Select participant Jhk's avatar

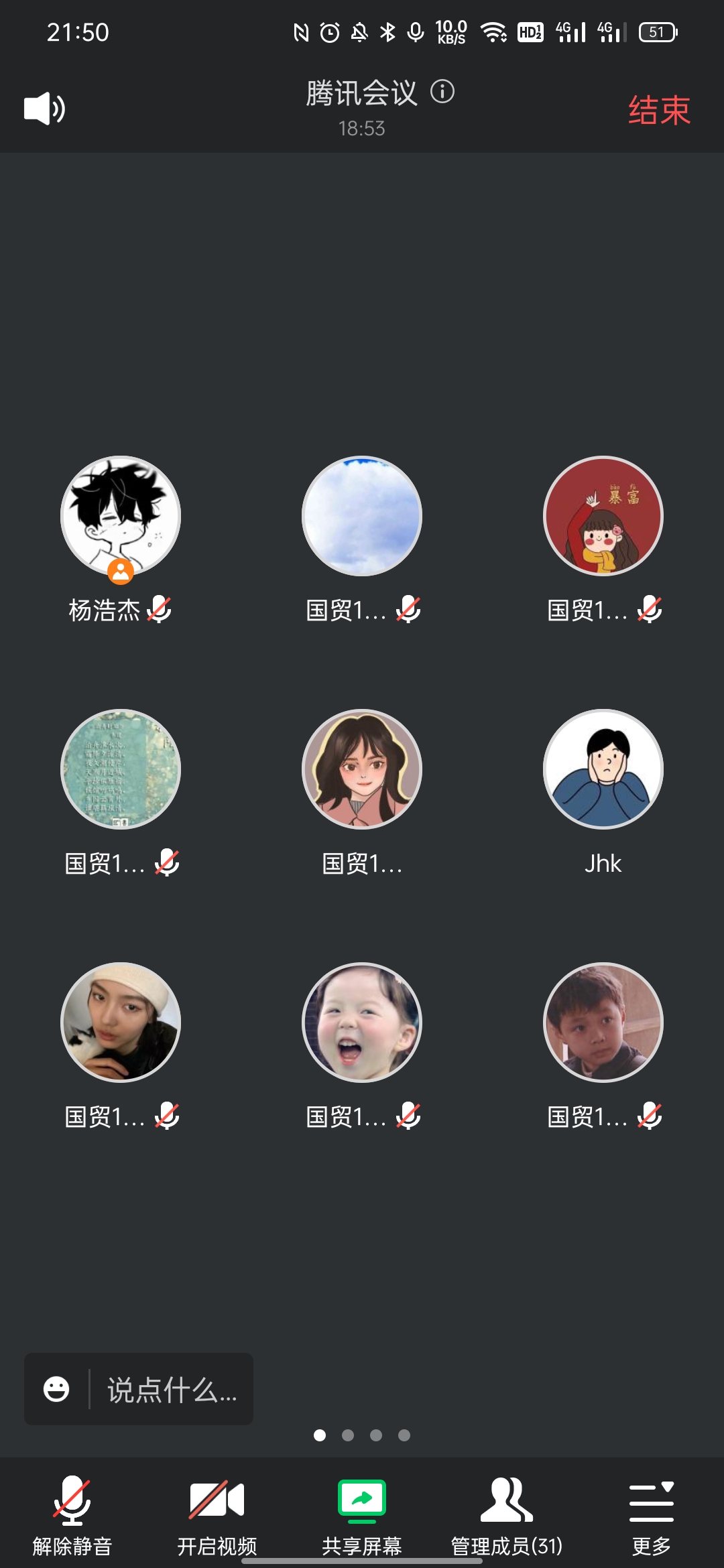pyautogui.click(x=603, y=769)
